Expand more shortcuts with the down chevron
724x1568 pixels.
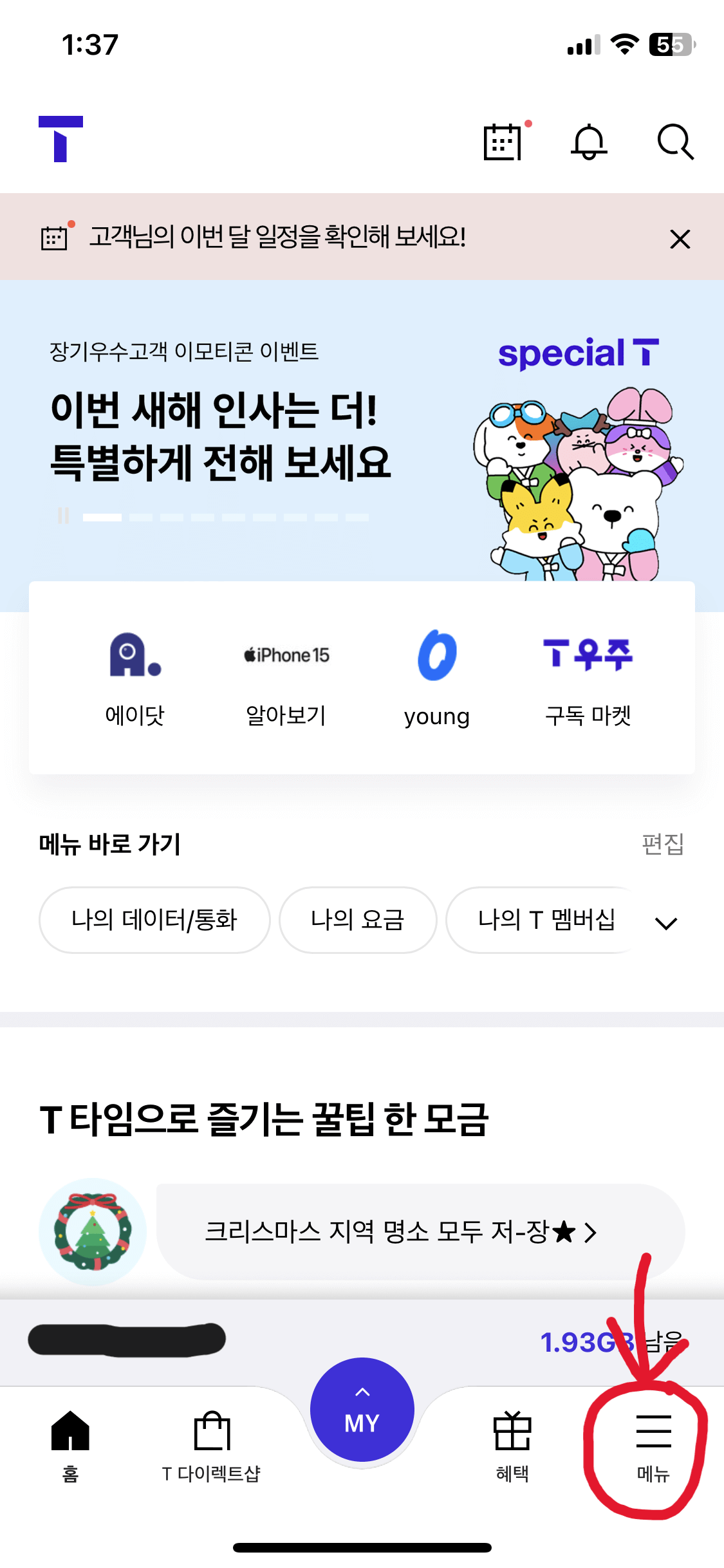point(665,923)
